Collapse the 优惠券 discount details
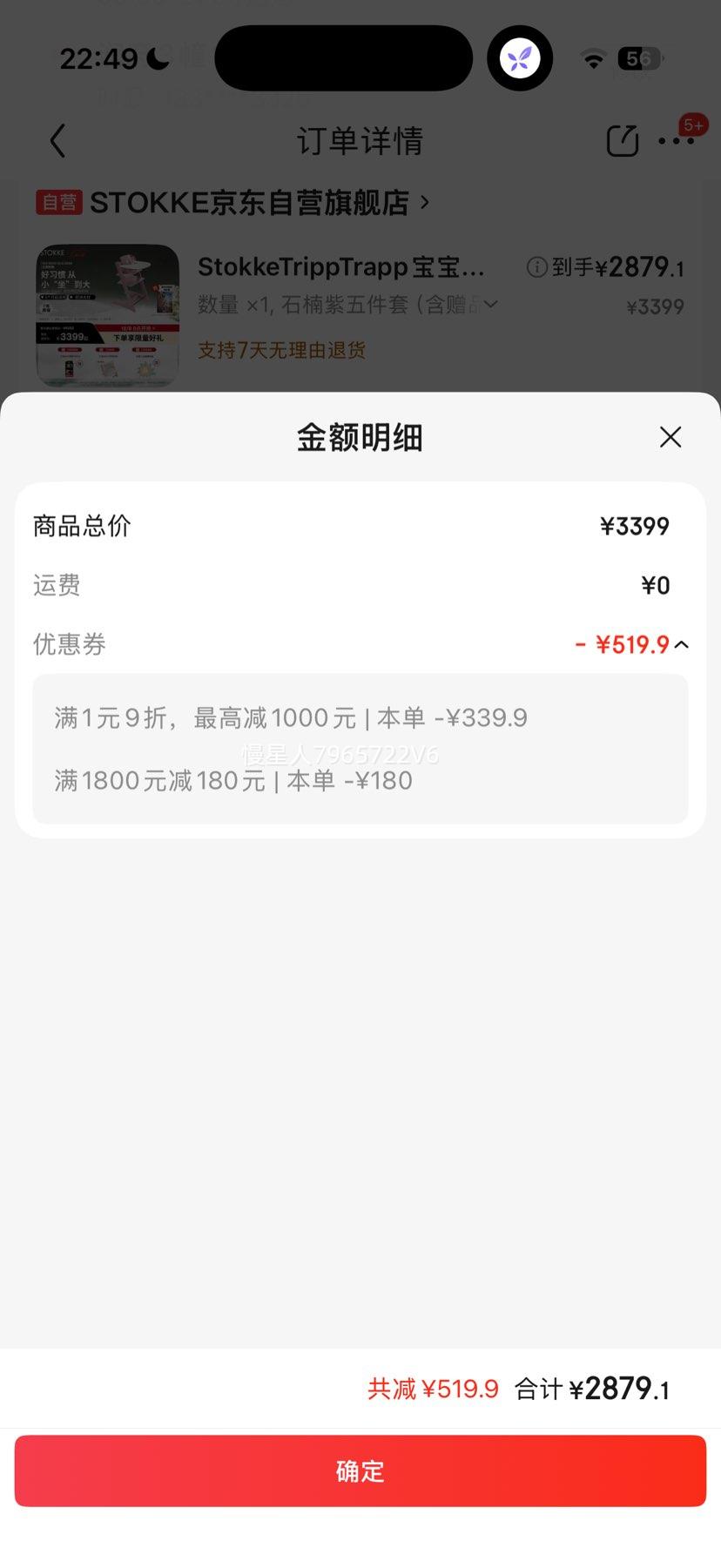The width and height of the screenshot is (721, 1568). coord(681,645)
